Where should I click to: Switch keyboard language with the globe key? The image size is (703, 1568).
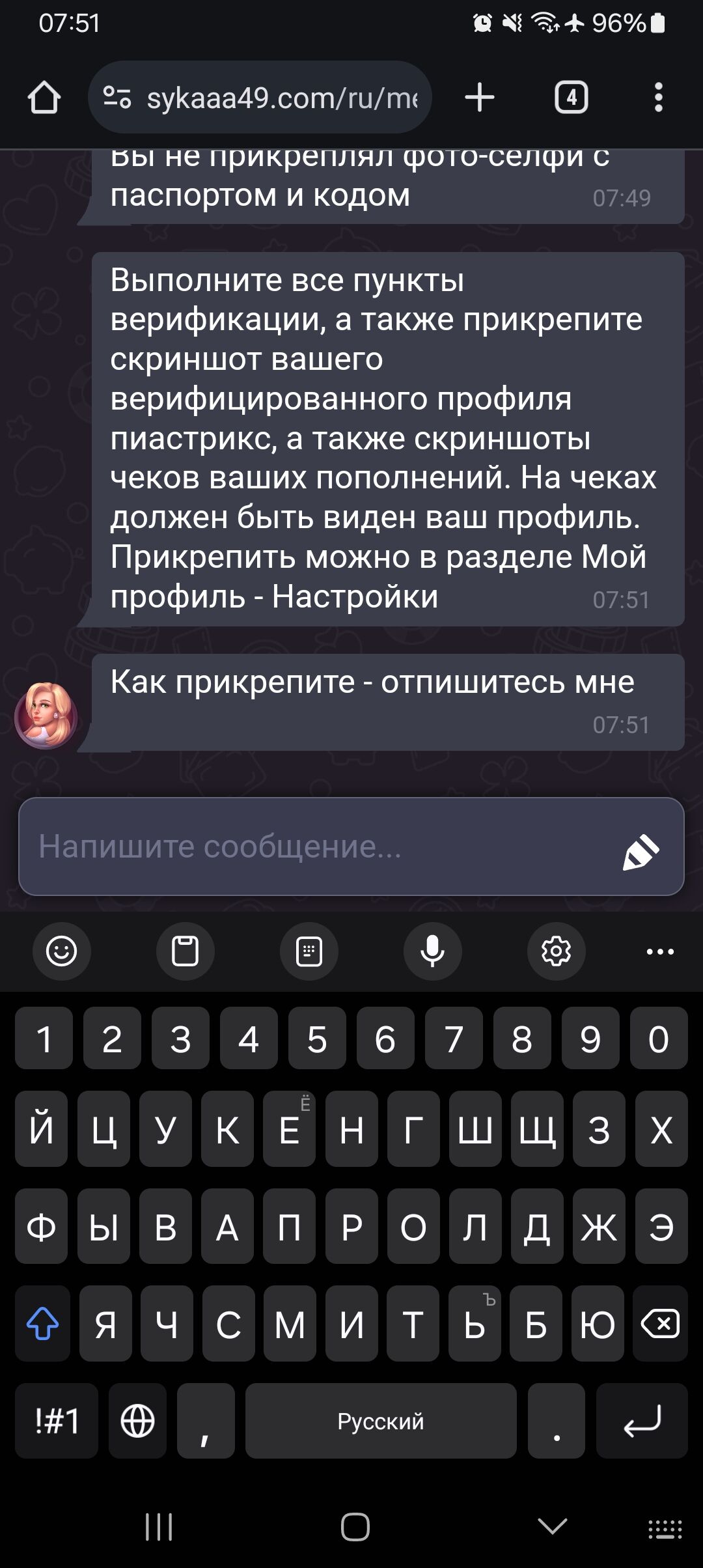[x=138, y=1421]
